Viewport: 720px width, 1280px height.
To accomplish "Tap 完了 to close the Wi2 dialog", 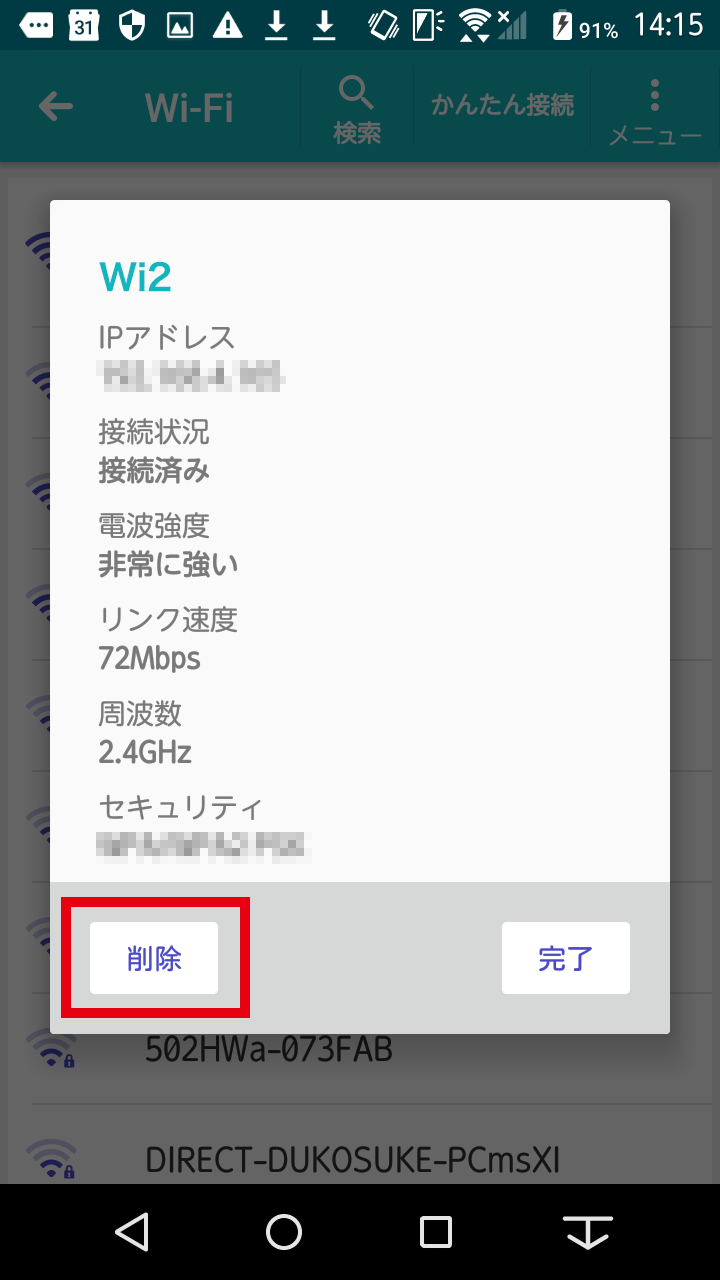I will [x=565, y=958].
